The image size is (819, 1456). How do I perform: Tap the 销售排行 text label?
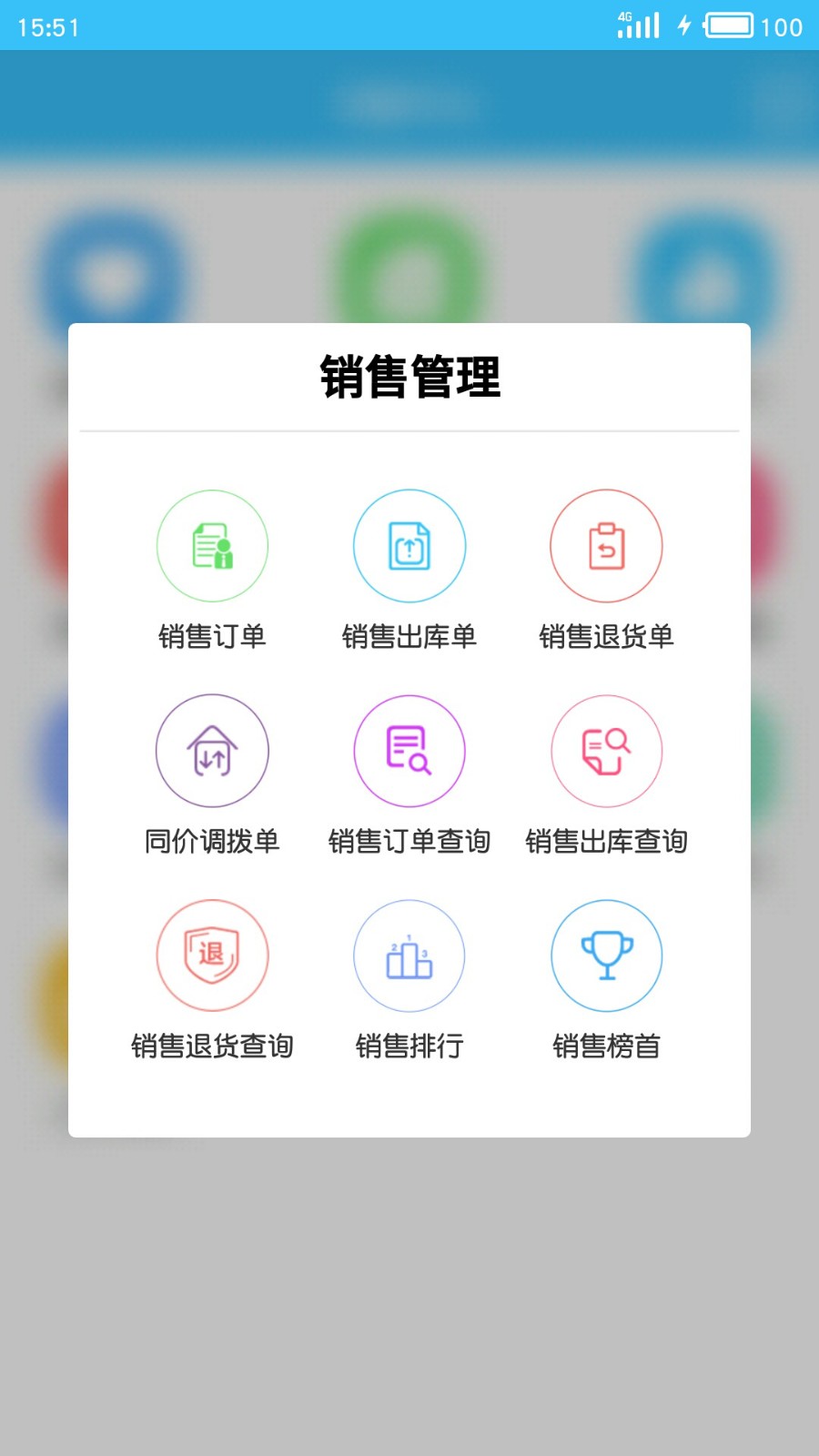click(409, 1046)
